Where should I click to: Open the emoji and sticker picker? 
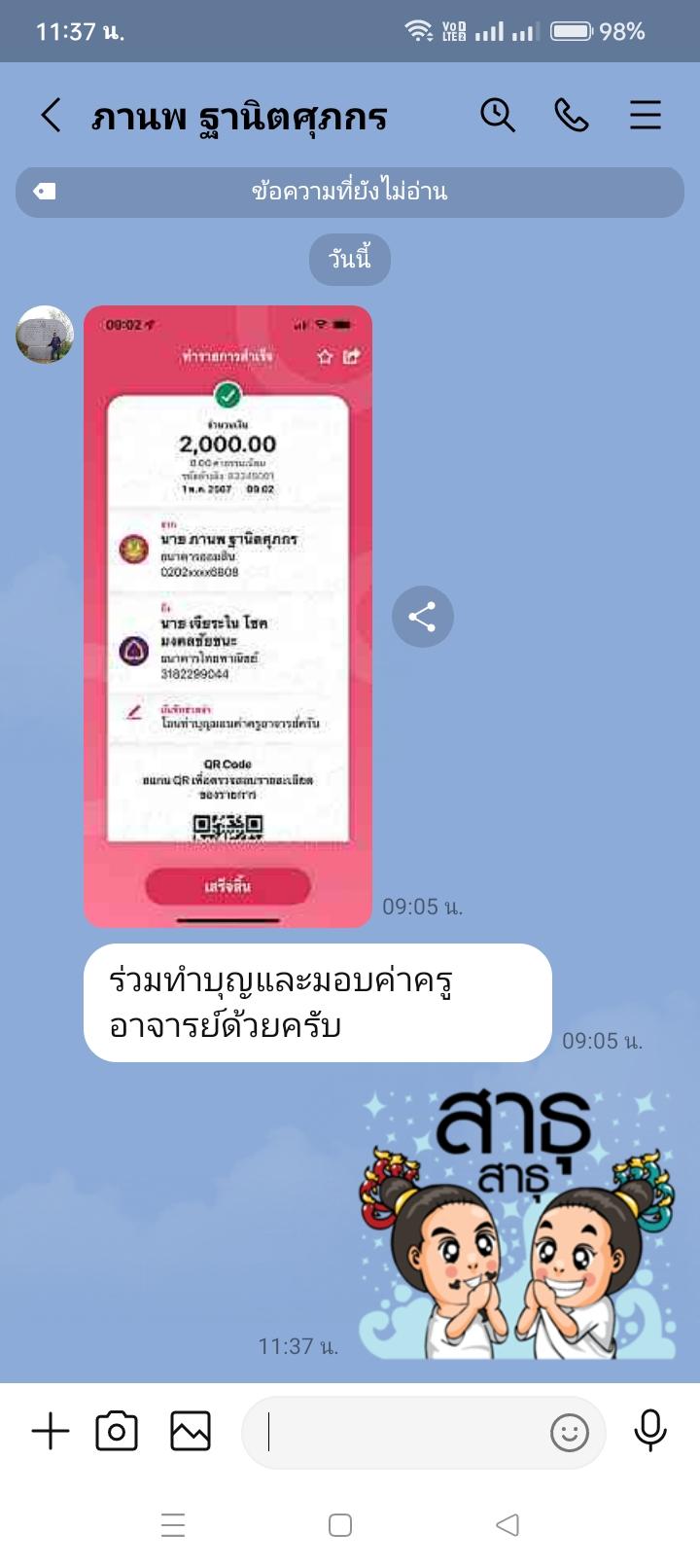click(569, 1433)
